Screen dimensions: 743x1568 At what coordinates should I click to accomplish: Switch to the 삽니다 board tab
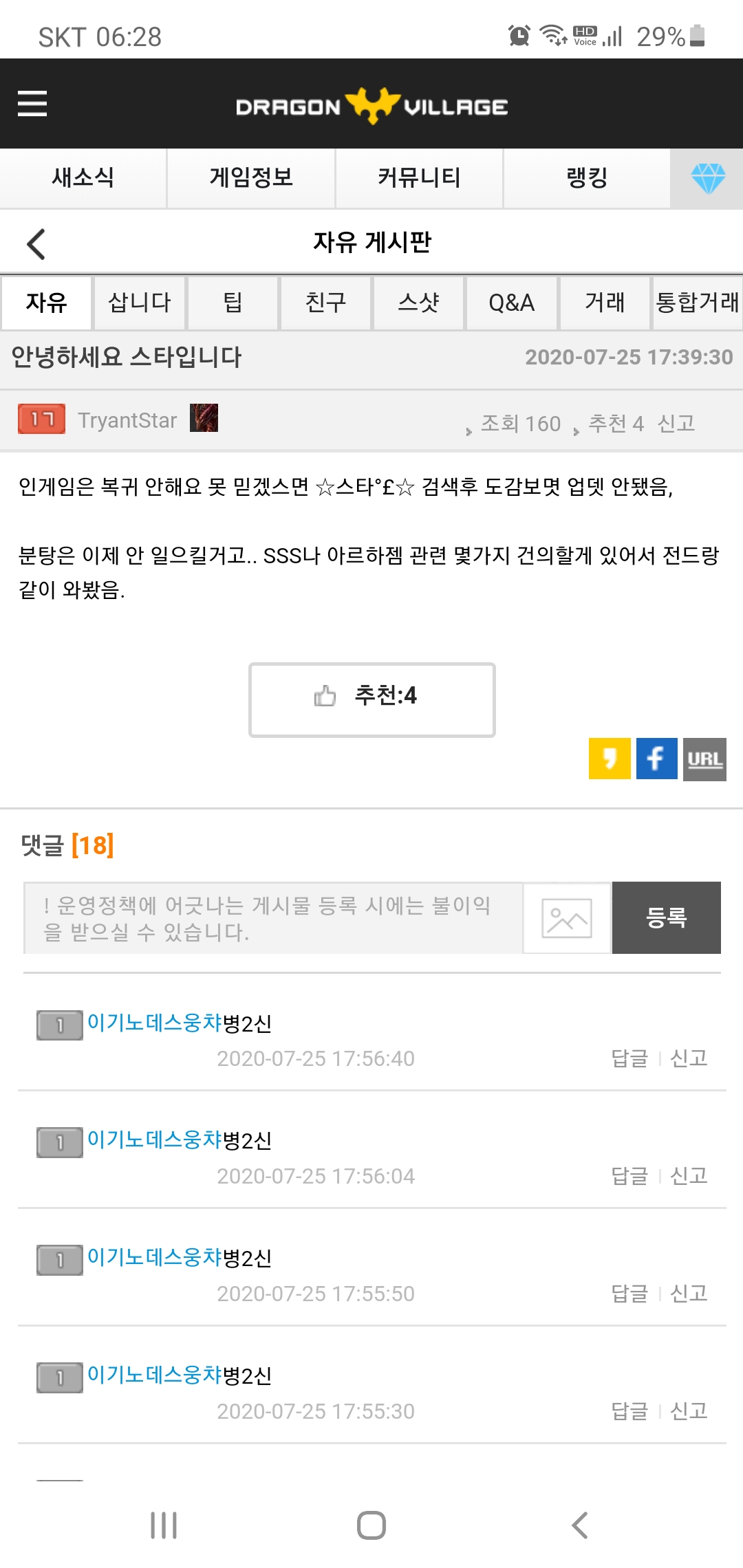[x=140, y=303]
